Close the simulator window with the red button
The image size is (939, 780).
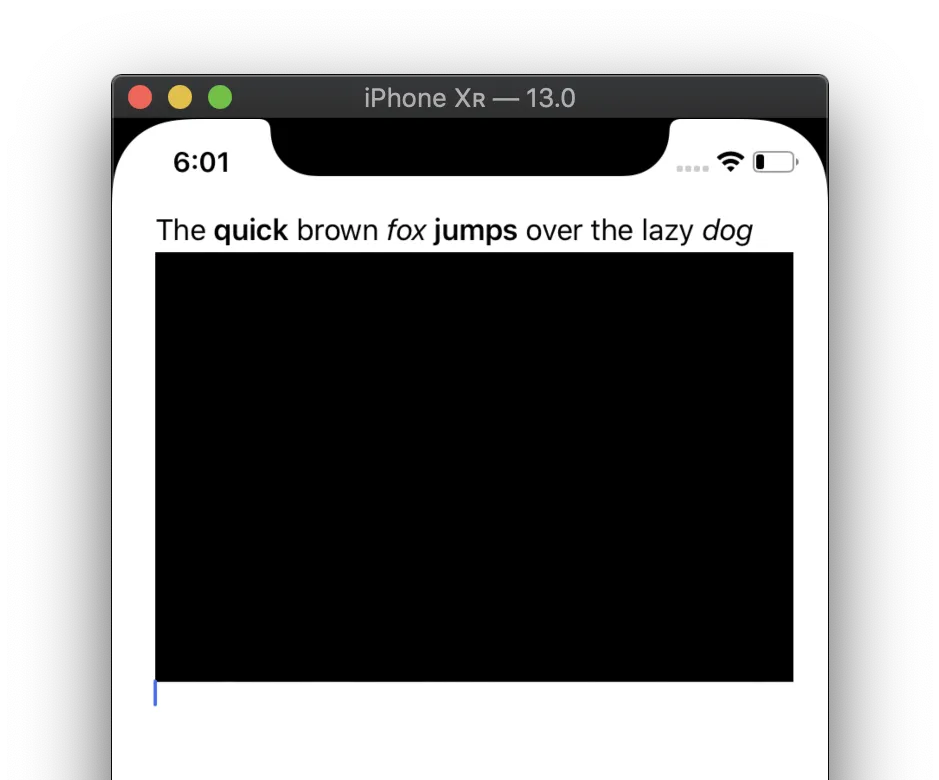(141, 98)
